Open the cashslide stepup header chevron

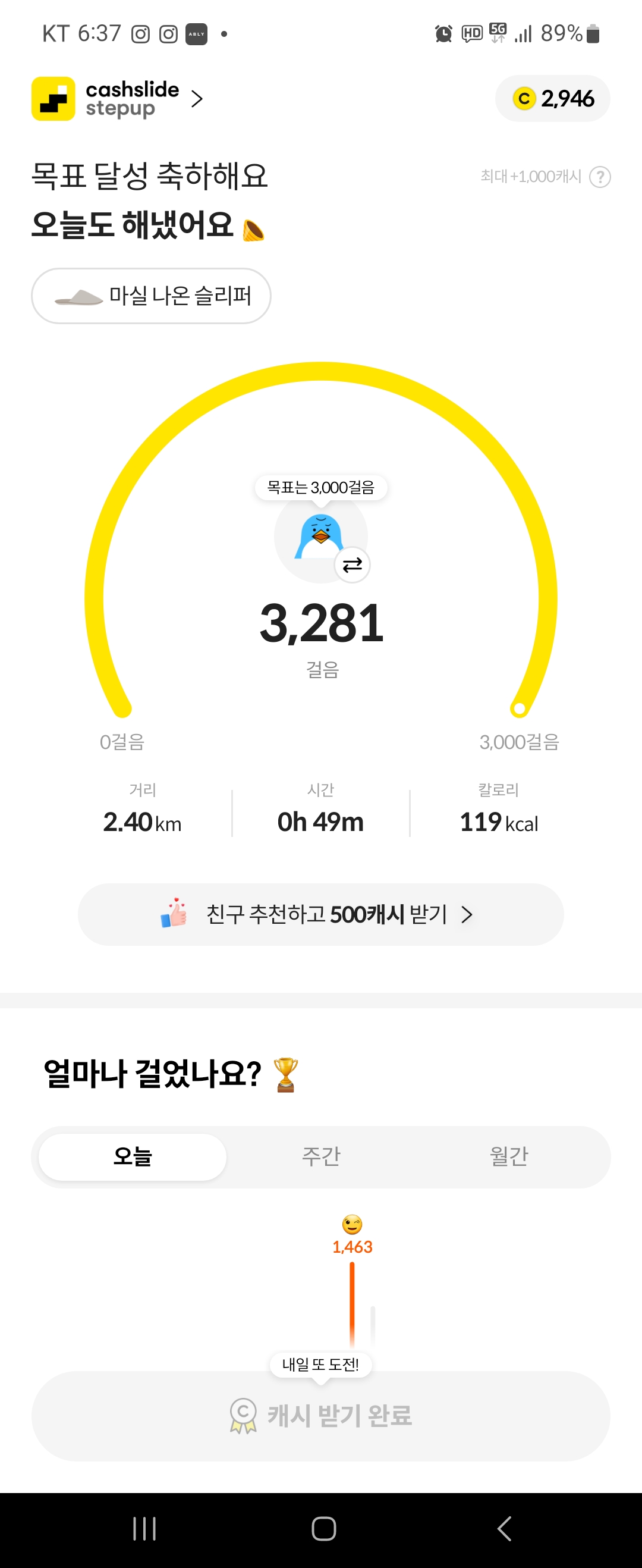pyautogui.click(x=196, y=99)
